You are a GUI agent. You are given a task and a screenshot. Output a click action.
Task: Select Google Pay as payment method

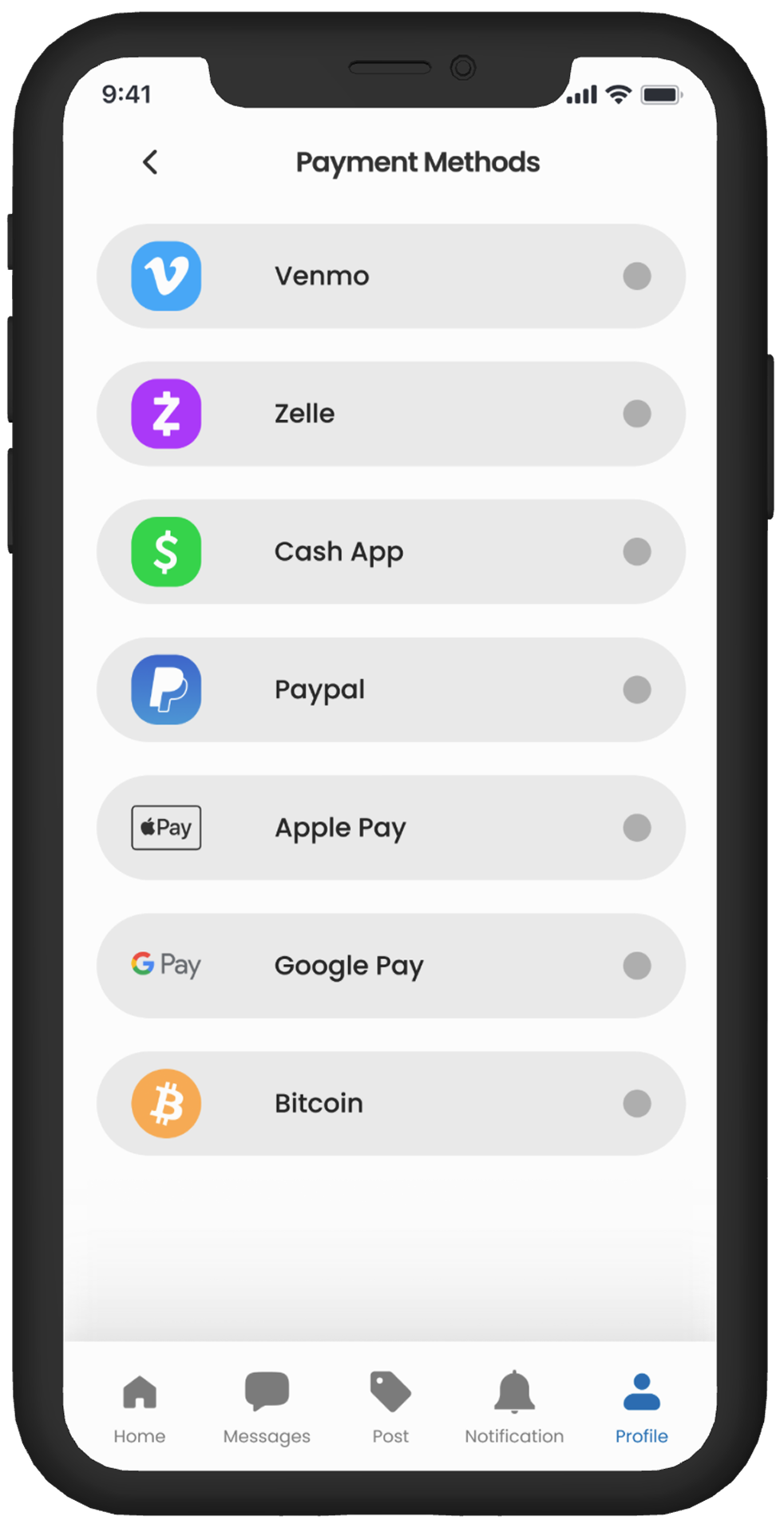[x=636, y=966]
